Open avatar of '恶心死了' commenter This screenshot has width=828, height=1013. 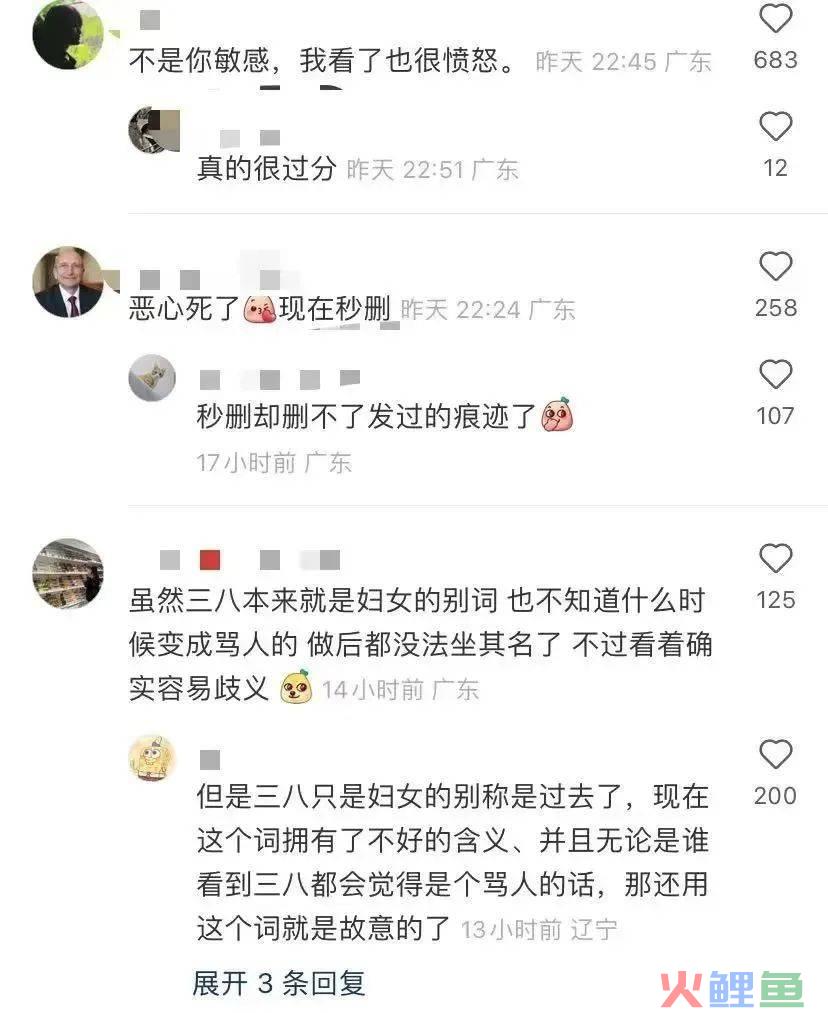tap(68, 281)
